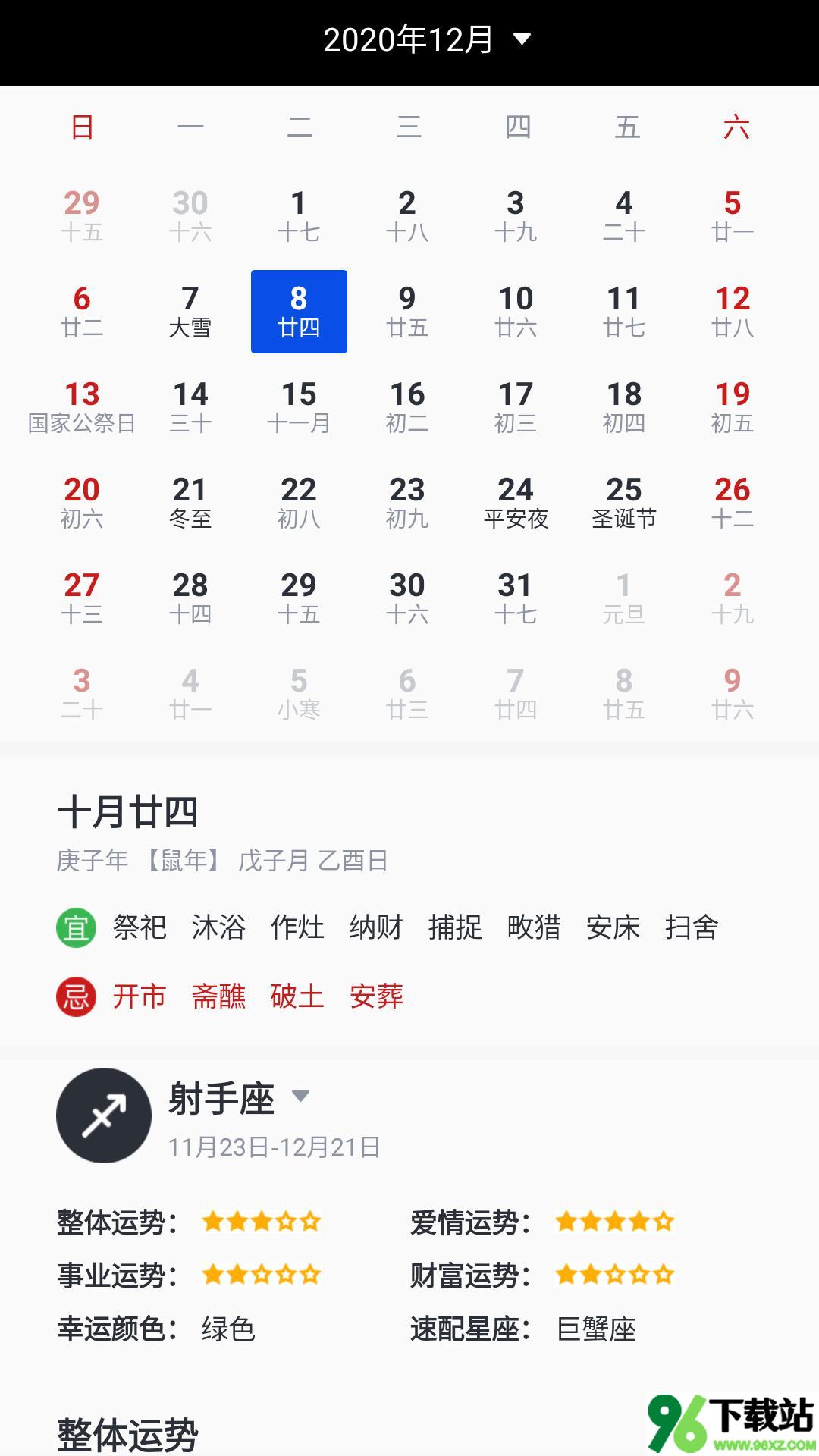Select December 7 marked 大雪
Viewport: 819px width, 1456px height.
click(190, 312)
